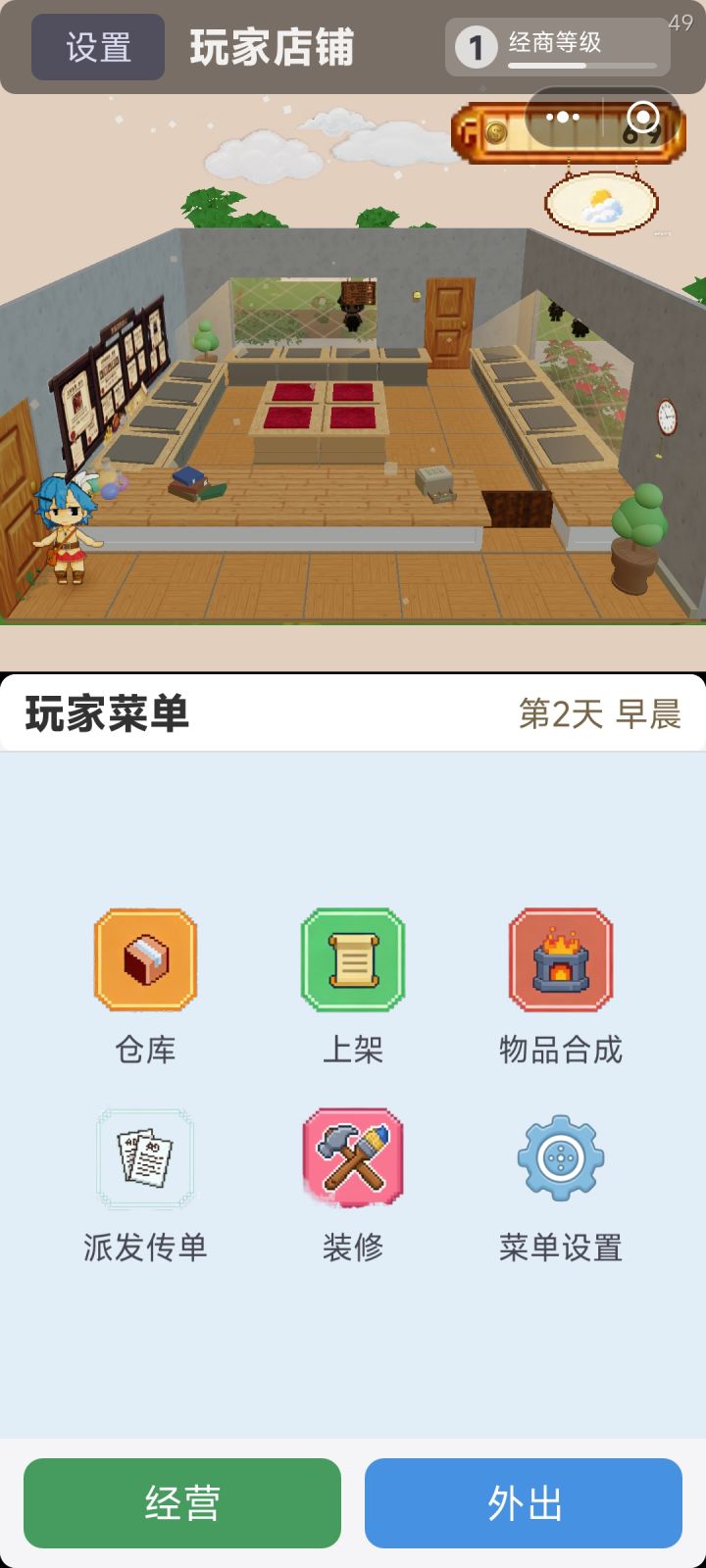
Task: Start business with the 经营 button
Action: pyautogui.click(x=182, y=1502)
